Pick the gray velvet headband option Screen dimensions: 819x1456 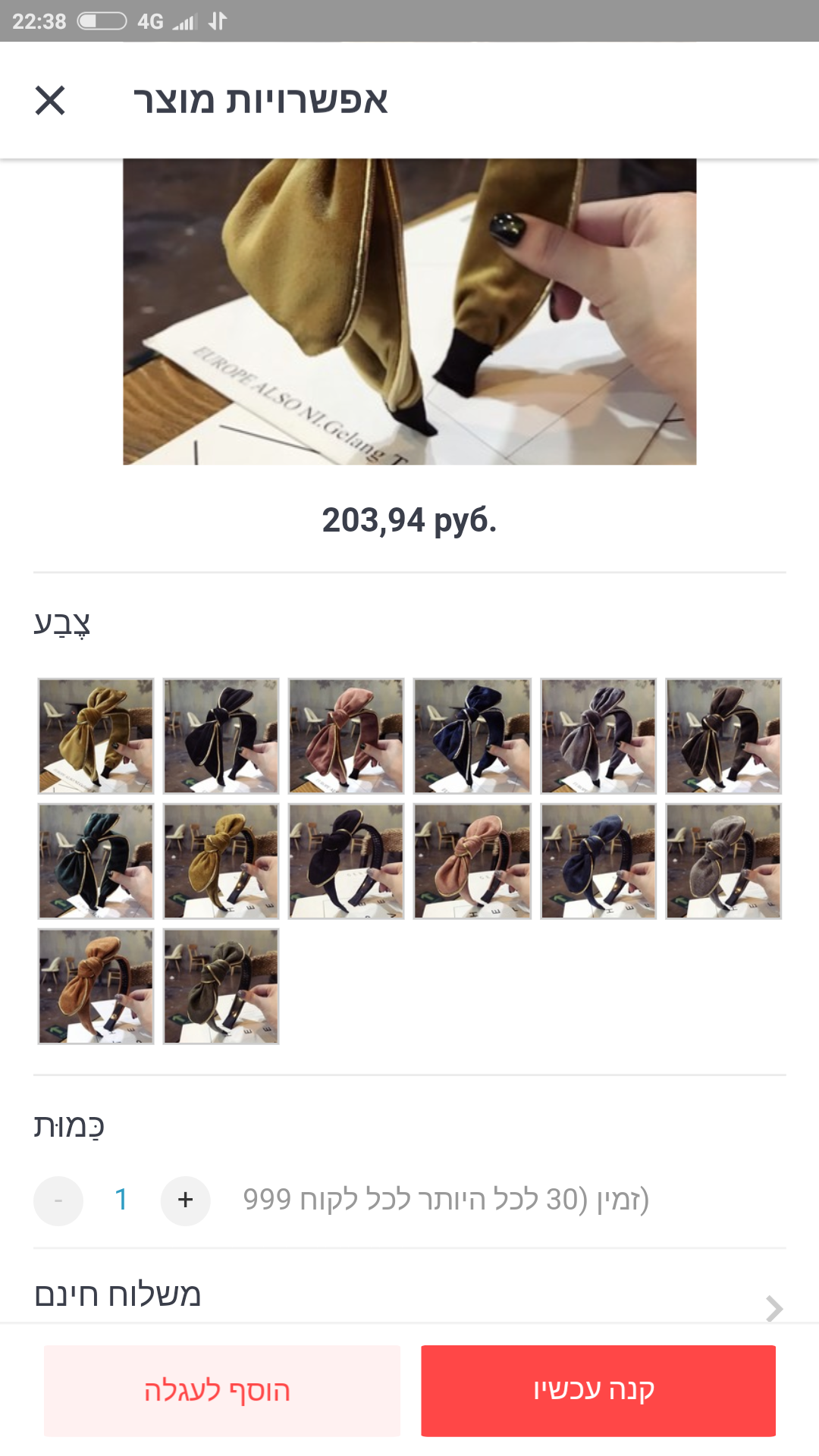pos(597,736)
